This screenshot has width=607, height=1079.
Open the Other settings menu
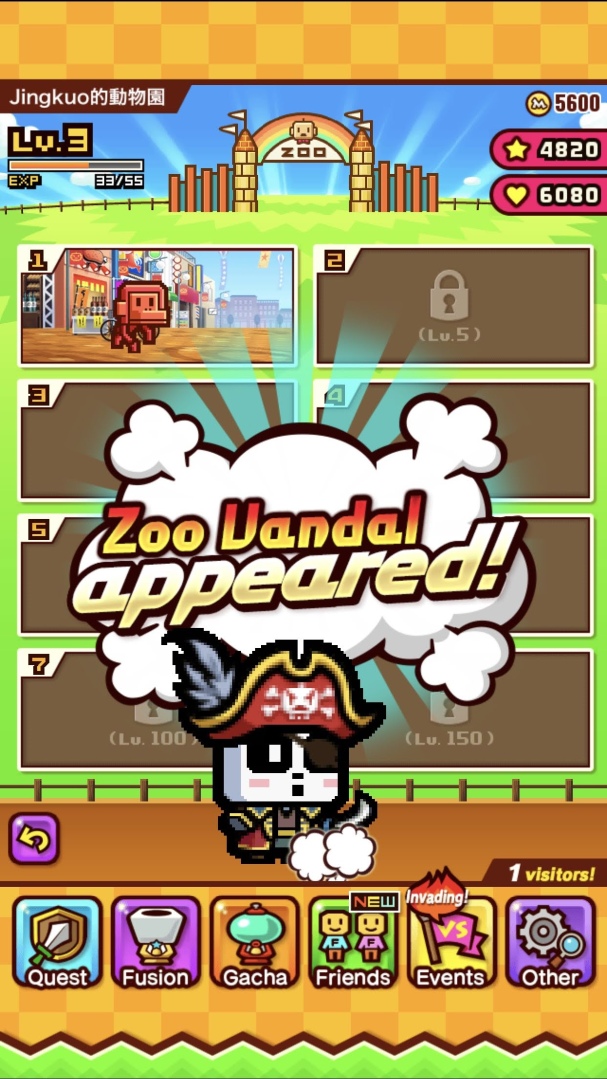point(550,942)
